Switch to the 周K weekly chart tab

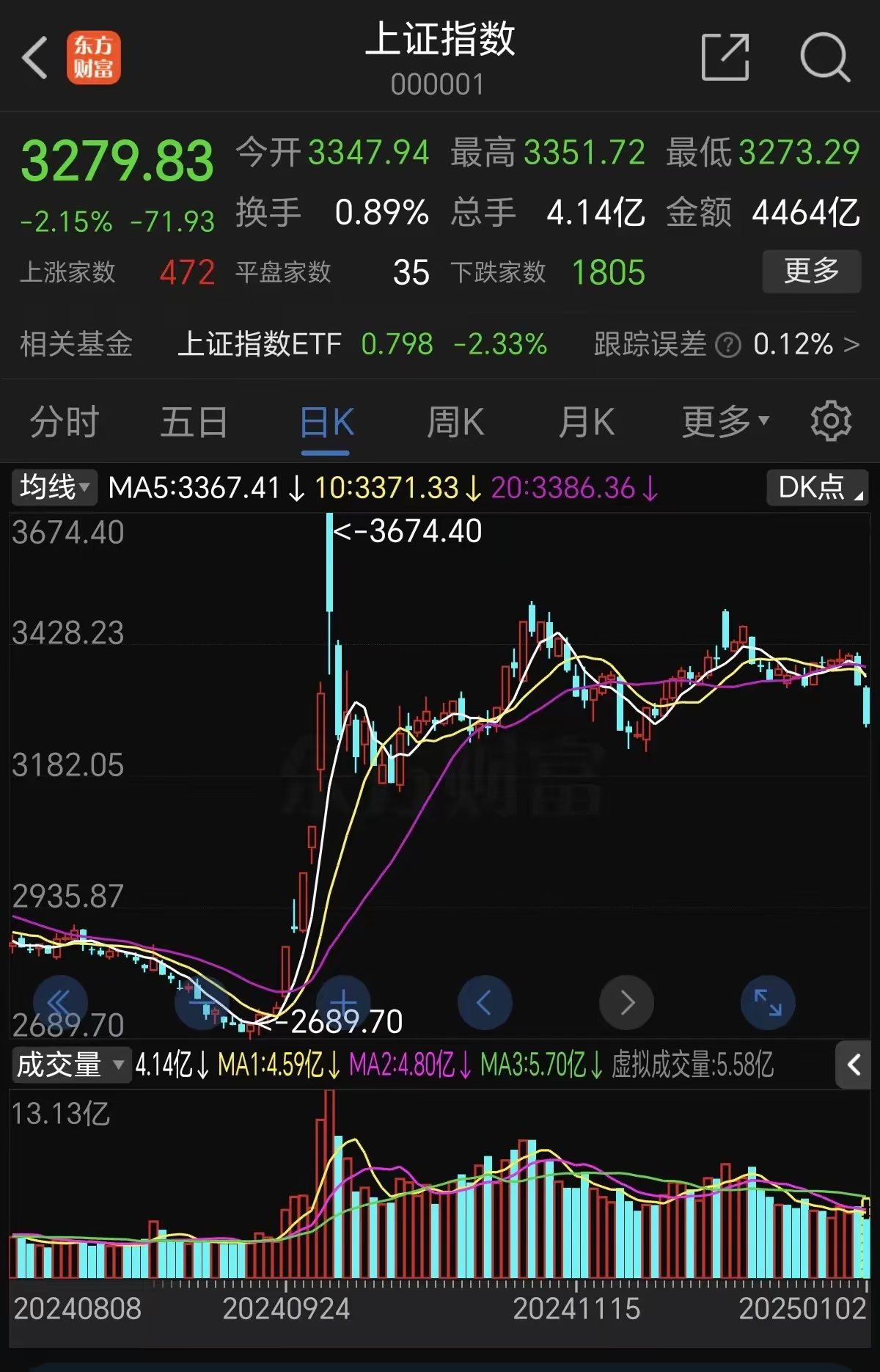(x=455, y=422)
